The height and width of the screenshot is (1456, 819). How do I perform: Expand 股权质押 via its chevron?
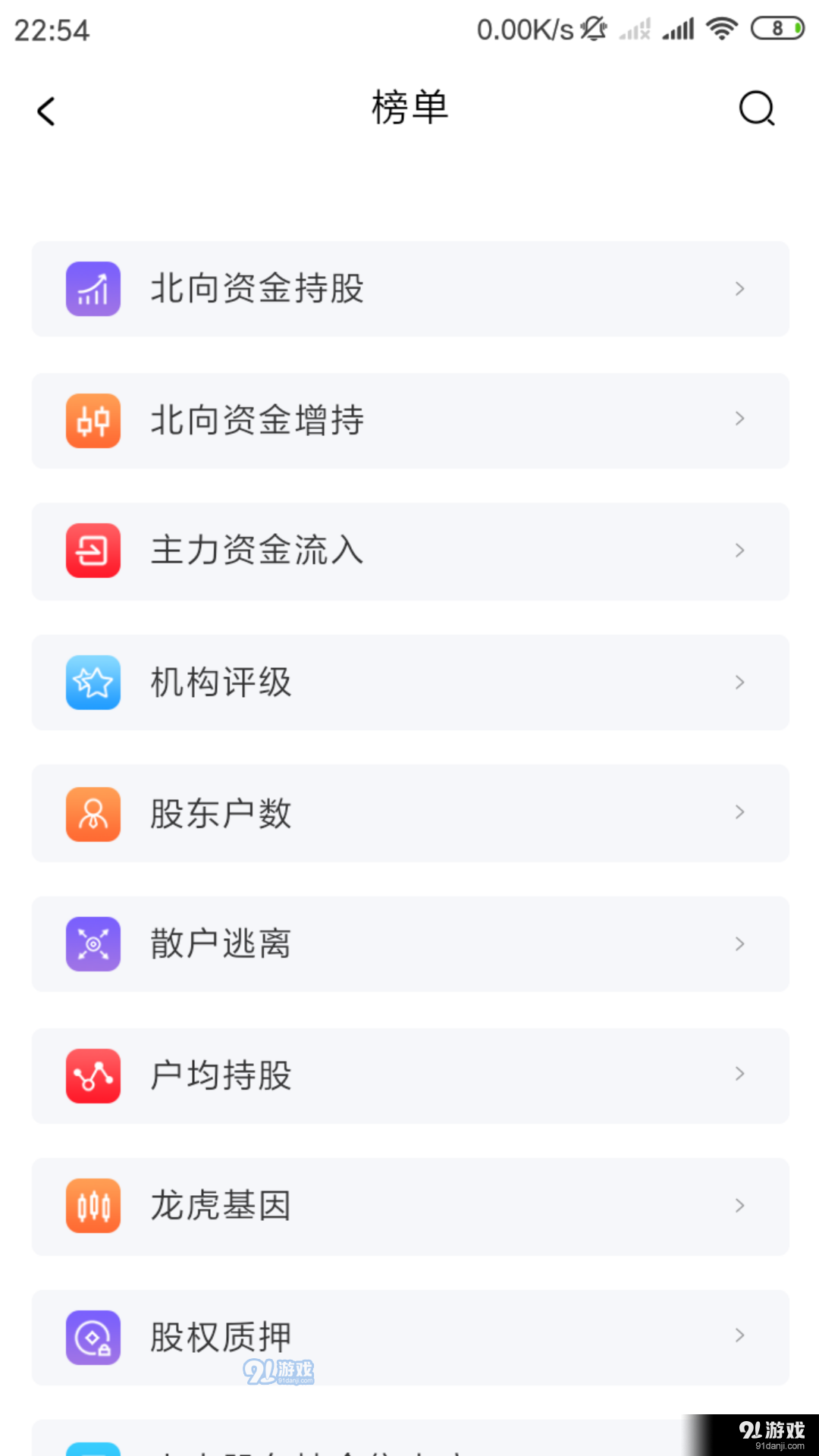[x=740, y=1336]
